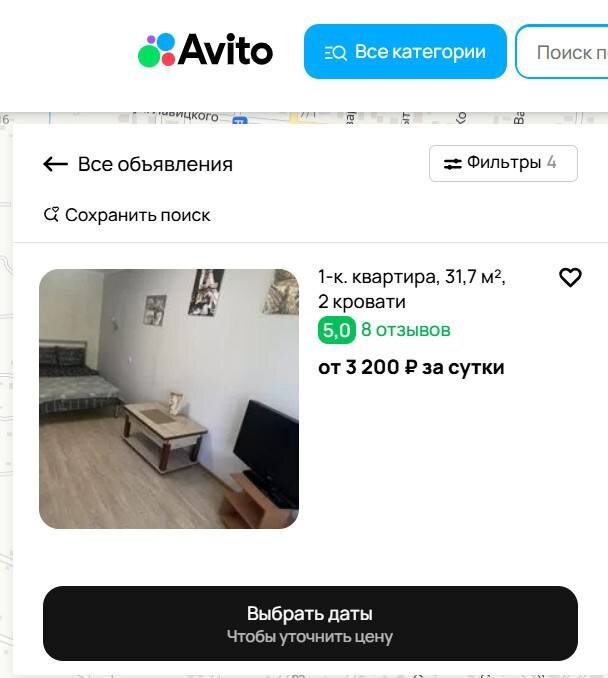Viewport: 608px width, 678px height.
Task: Open the 8 отзывов reviews
Action: (x=405, y=330)
